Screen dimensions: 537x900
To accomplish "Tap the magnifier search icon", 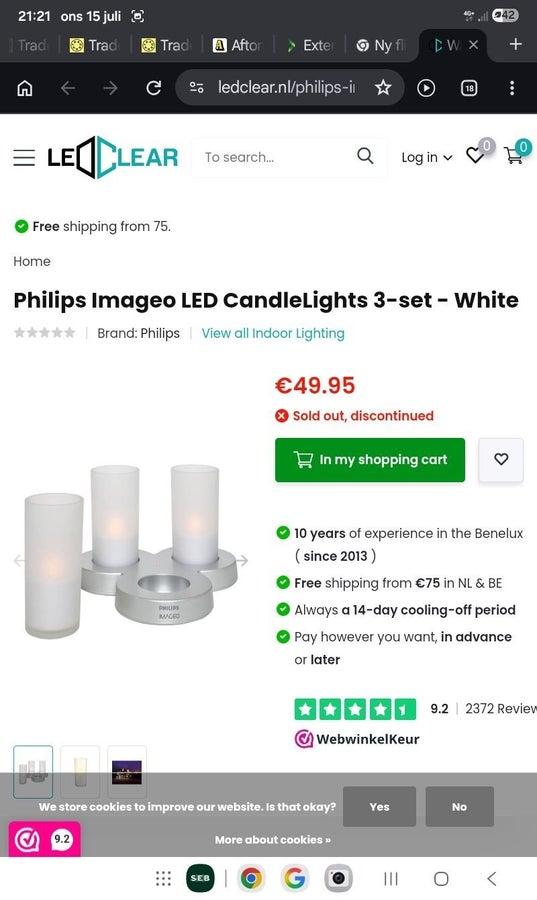I will [x=365, y=156].
